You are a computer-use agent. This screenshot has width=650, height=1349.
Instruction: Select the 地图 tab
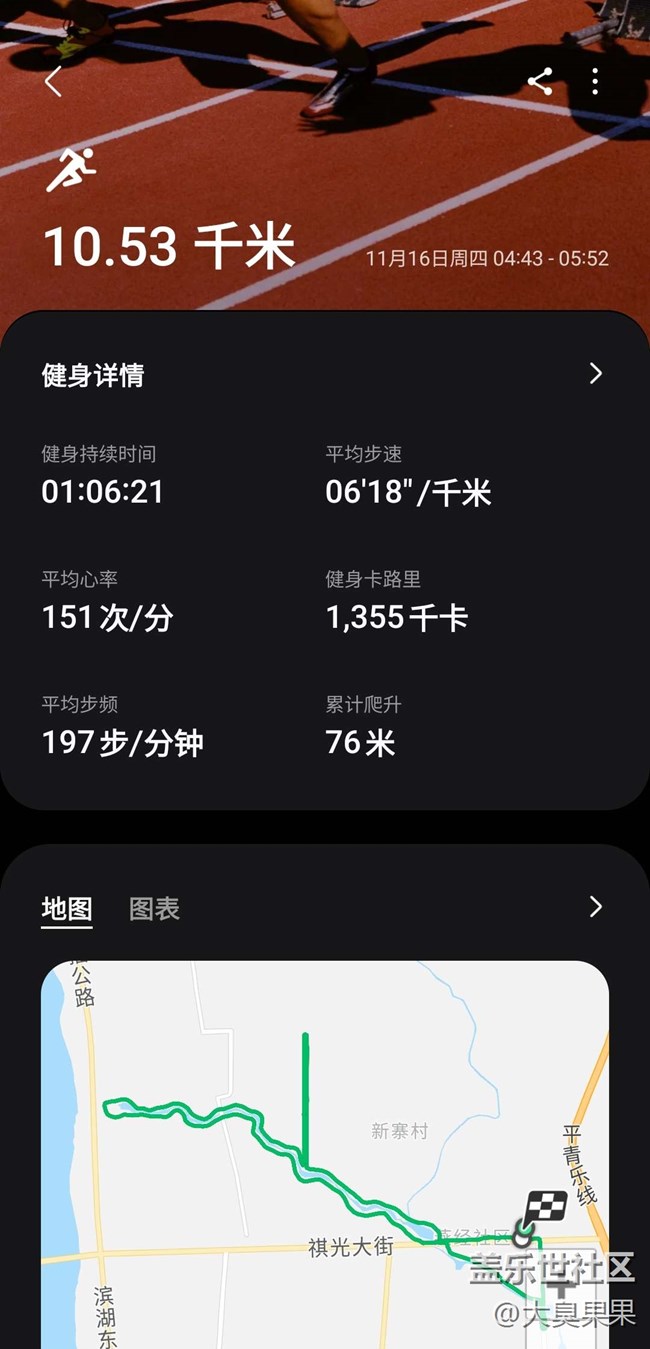click(67, 908)
